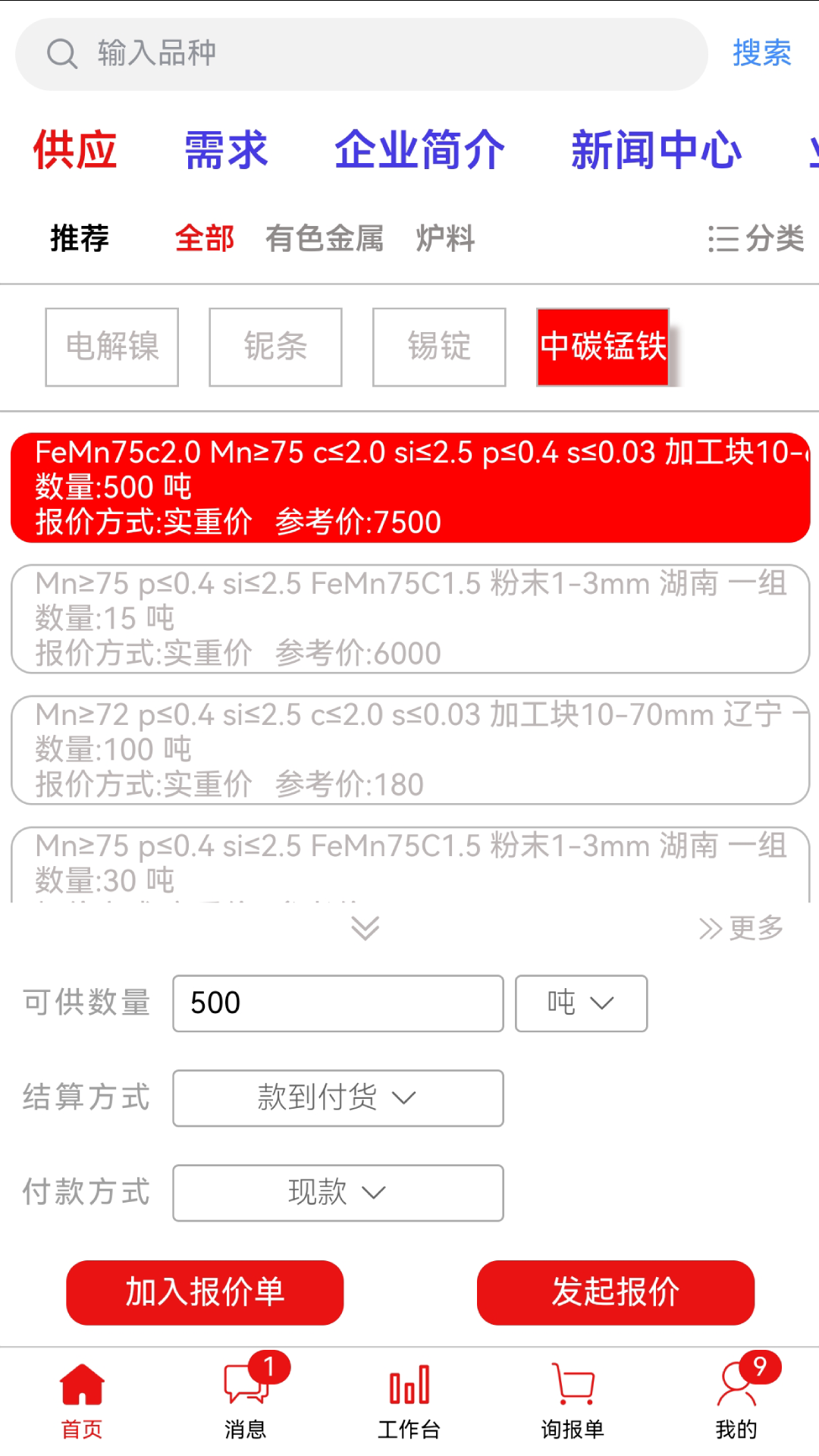Click the search magnifier icon
The height and width of the screenshot is (1456, 819).
pyautogui.click(x=62, y=53)
